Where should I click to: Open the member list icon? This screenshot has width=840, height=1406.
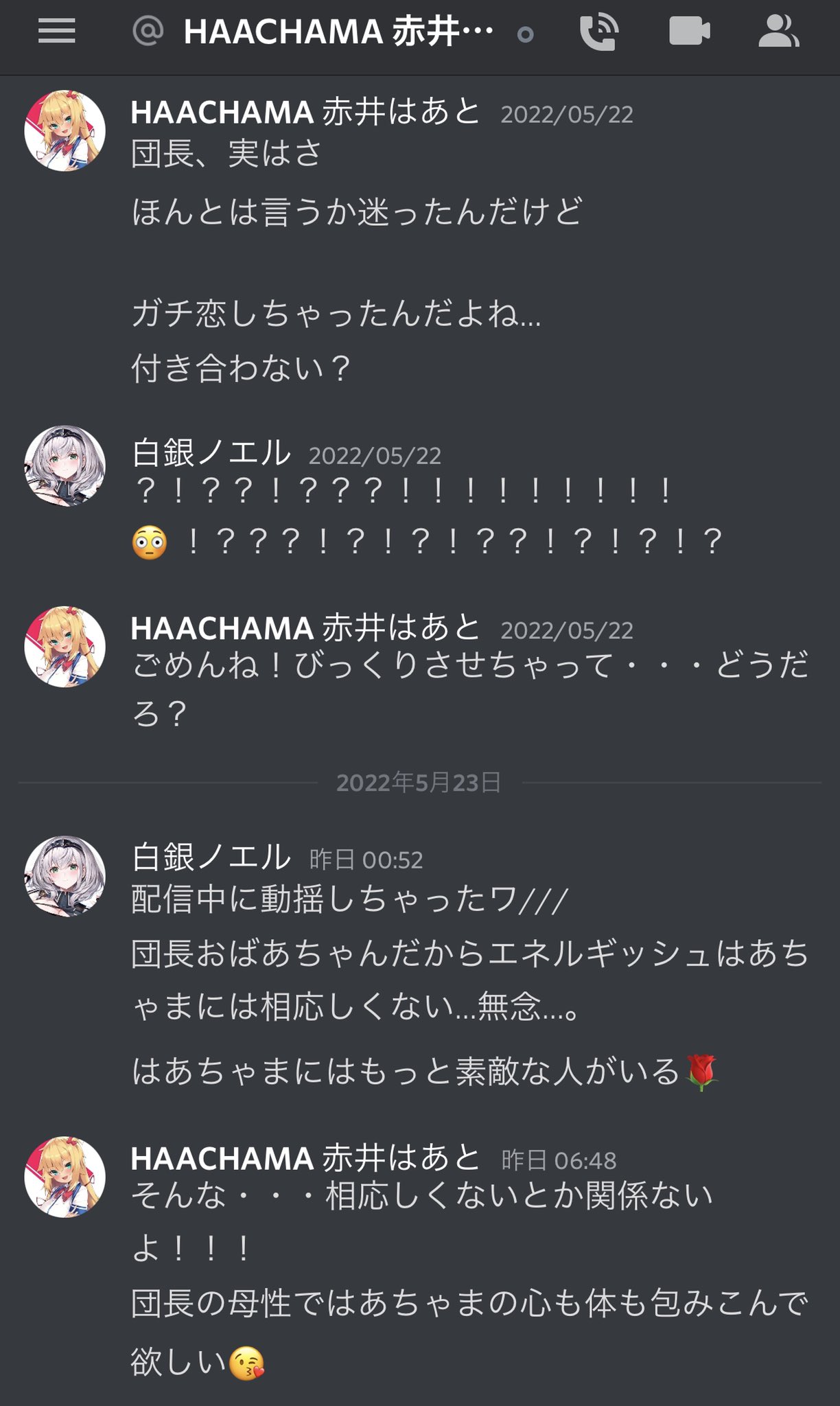[x=778, y=32]
